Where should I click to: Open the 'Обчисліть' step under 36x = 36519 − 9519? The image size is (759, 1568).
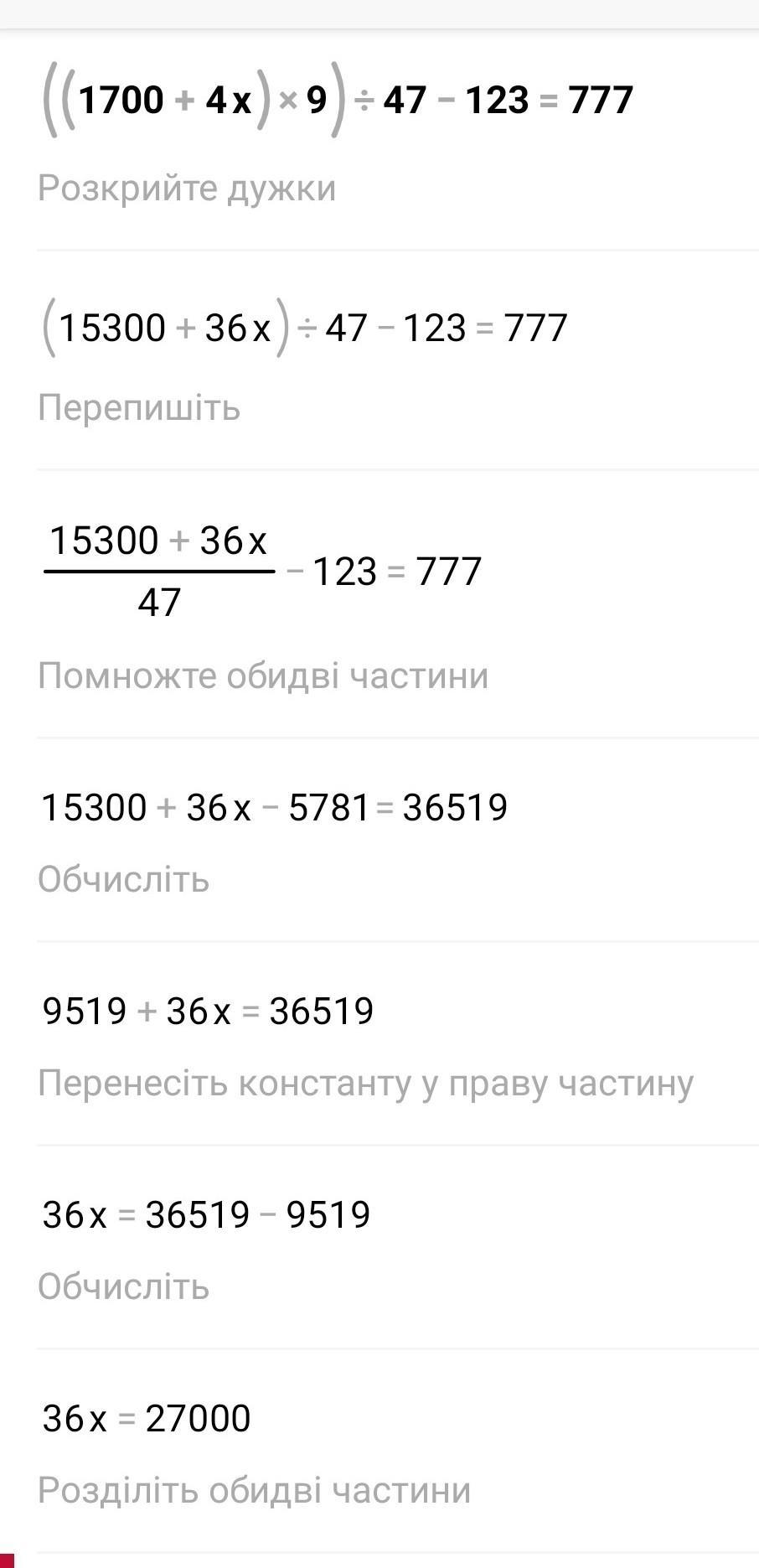123,1286
